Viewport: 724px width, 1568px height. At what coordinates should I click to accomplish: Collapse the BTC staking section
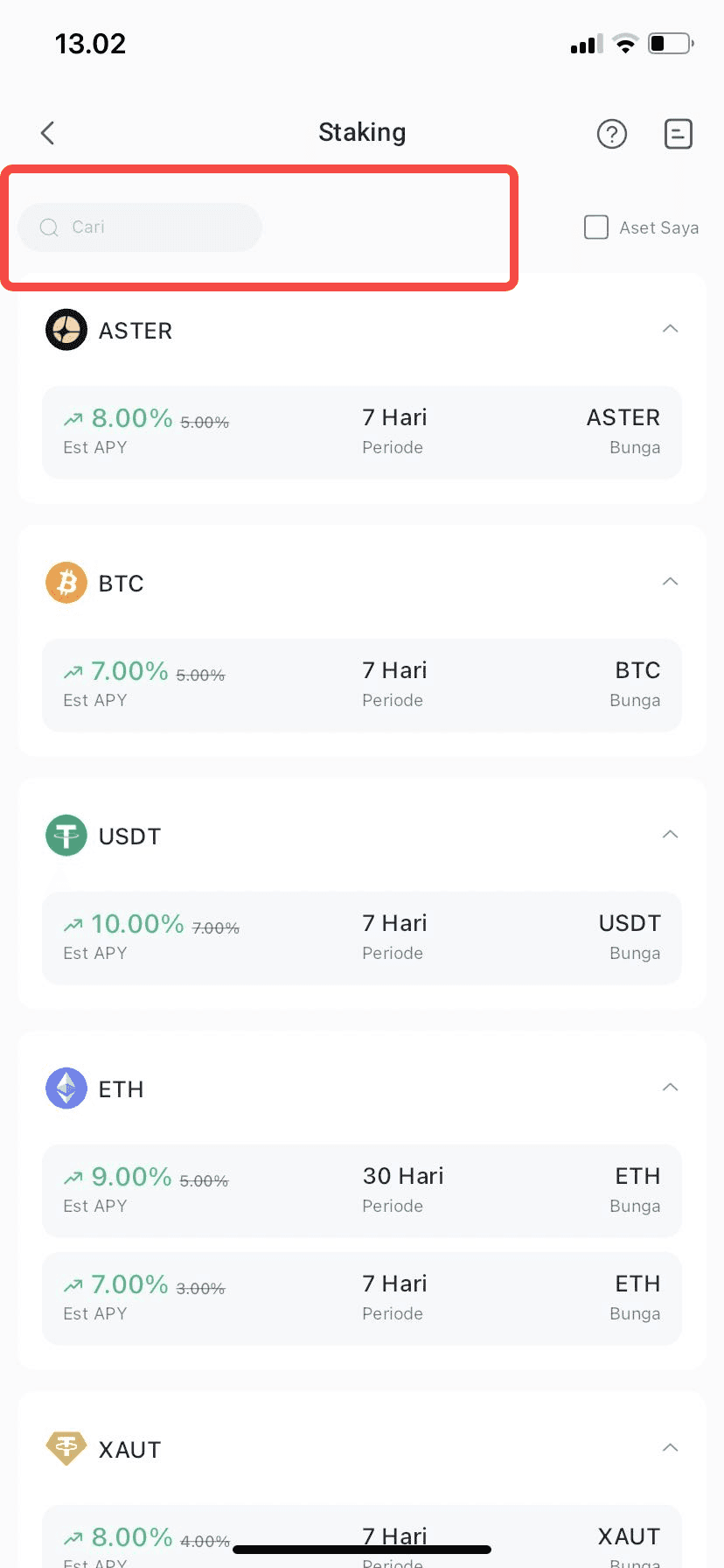[670, 581]
